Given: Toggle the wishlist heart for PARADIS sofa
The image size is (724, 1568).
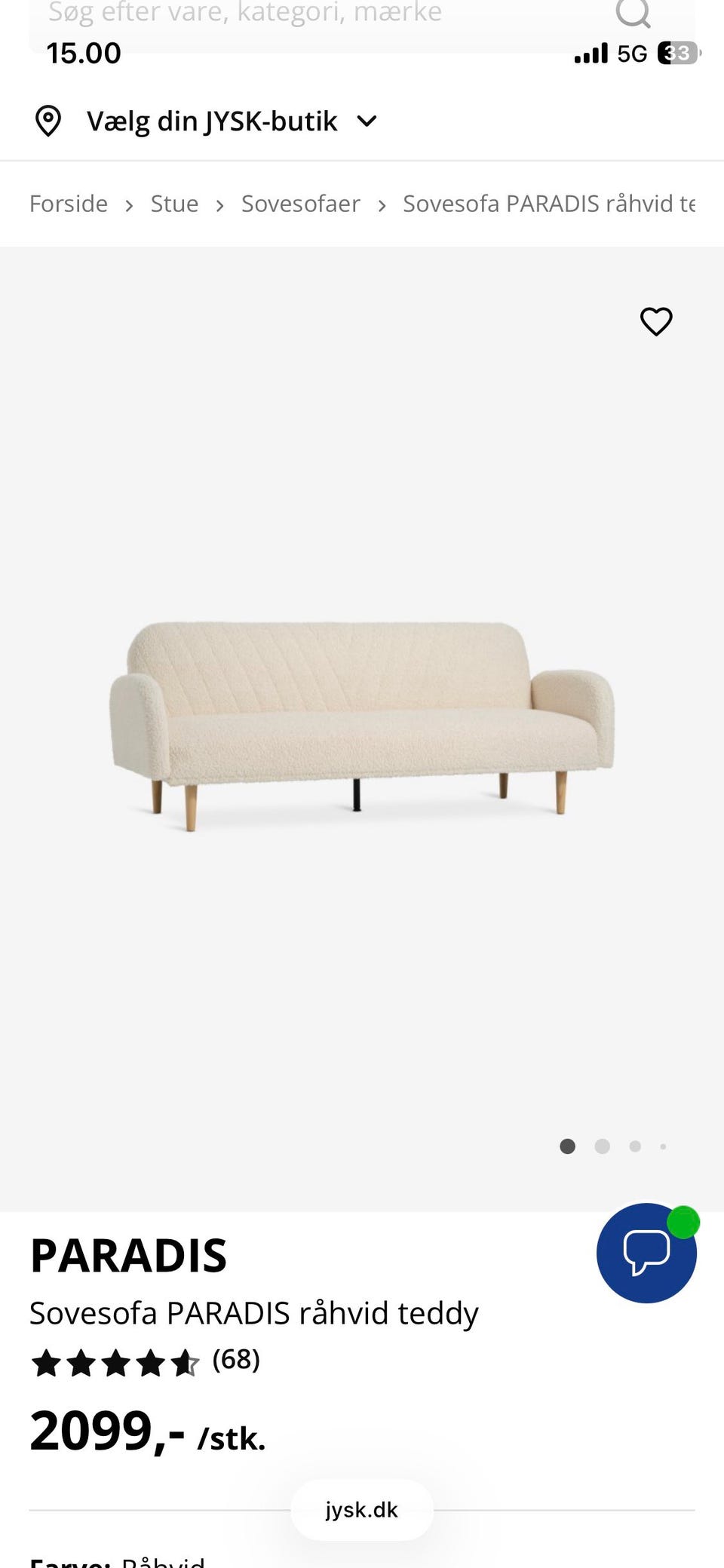Looking at the screenshot, I should pos(655,322).
